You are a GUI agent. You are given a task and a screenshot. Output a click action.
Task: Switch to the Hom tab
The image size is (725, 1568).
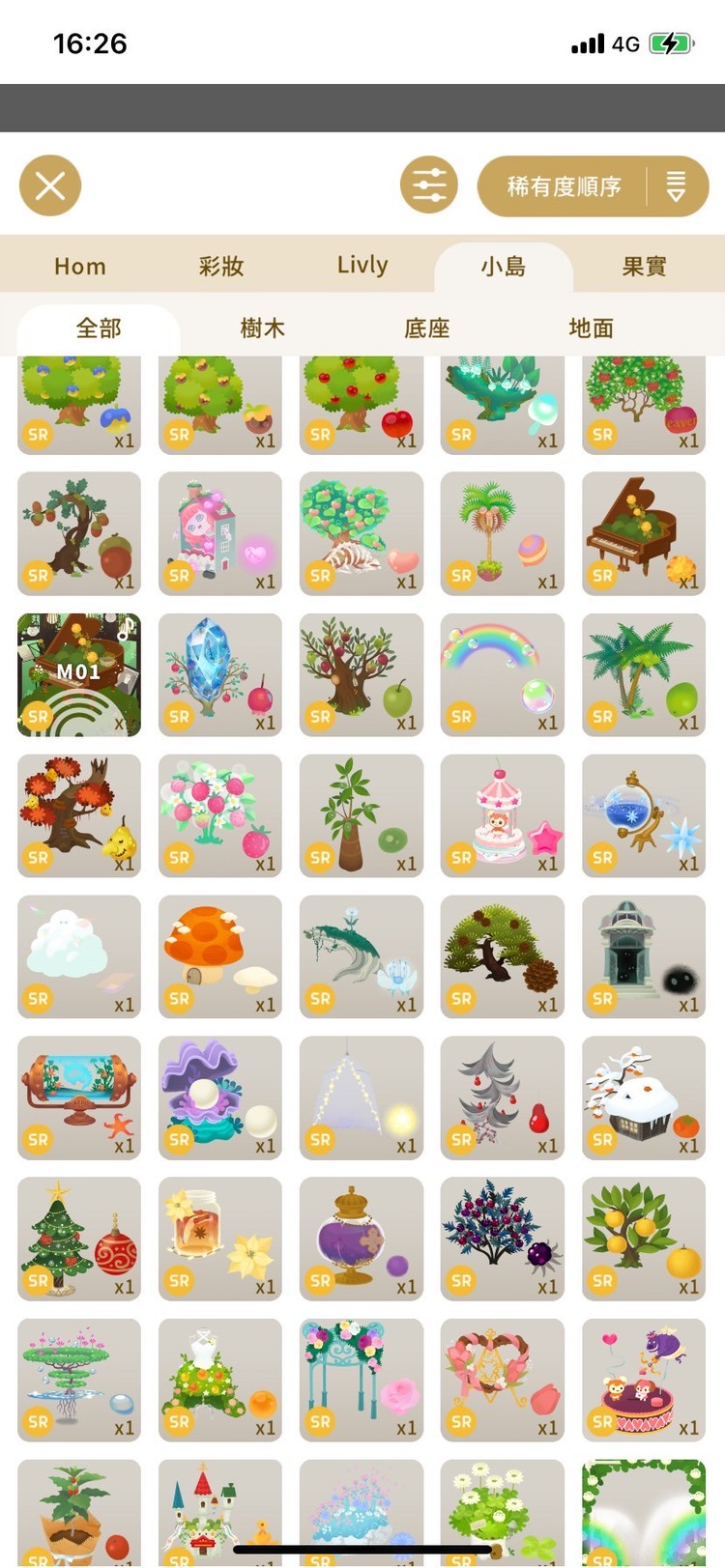click(80, 266)
